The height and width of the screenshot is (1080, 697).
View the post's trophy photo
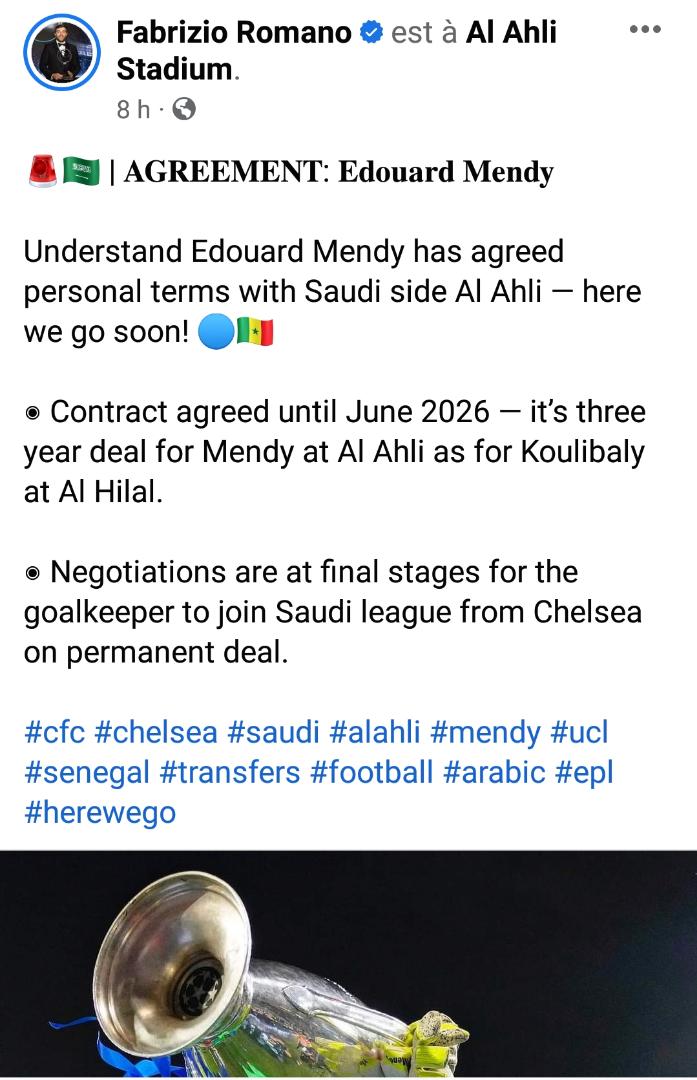click(x=348, y=965)
